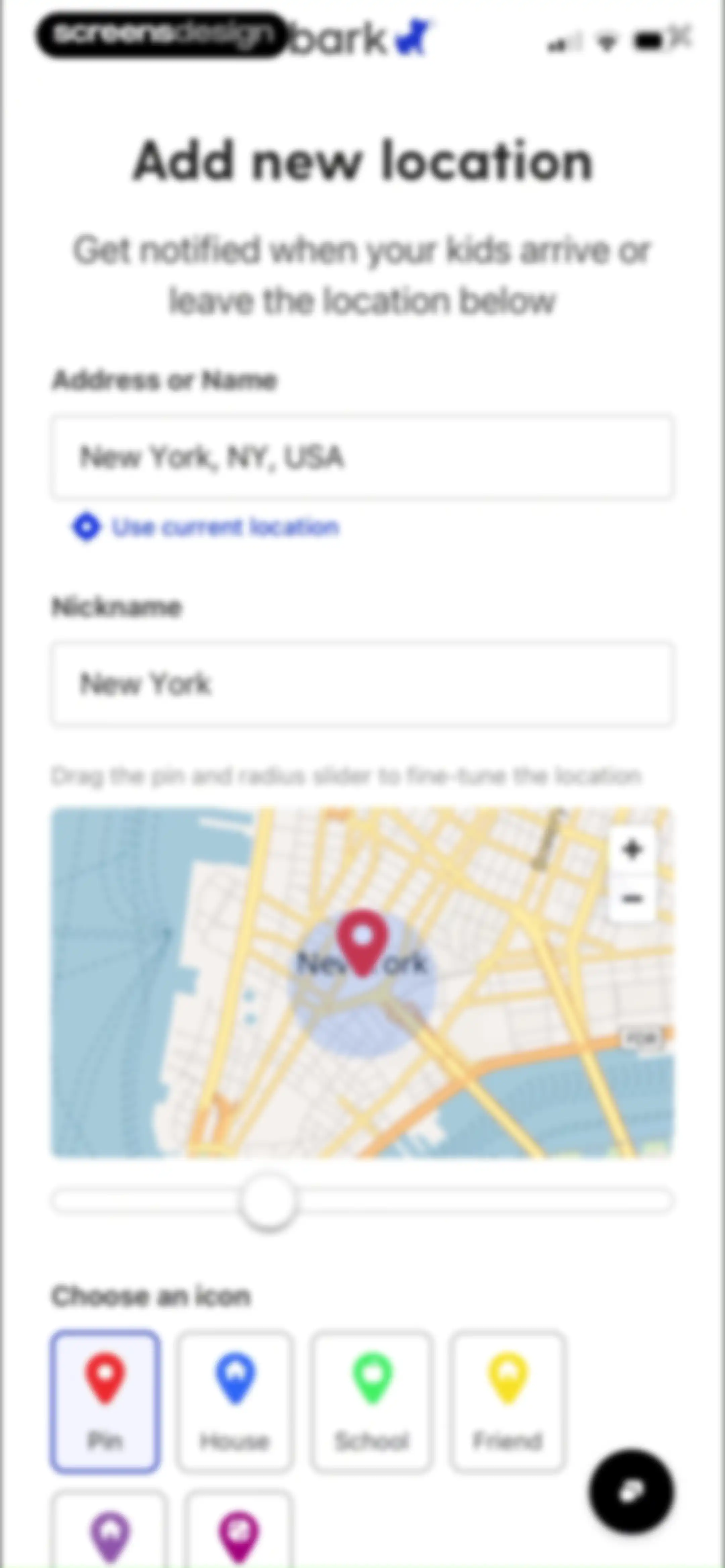
Task: Pick the magenta icon option
Action: [239, 1529]
